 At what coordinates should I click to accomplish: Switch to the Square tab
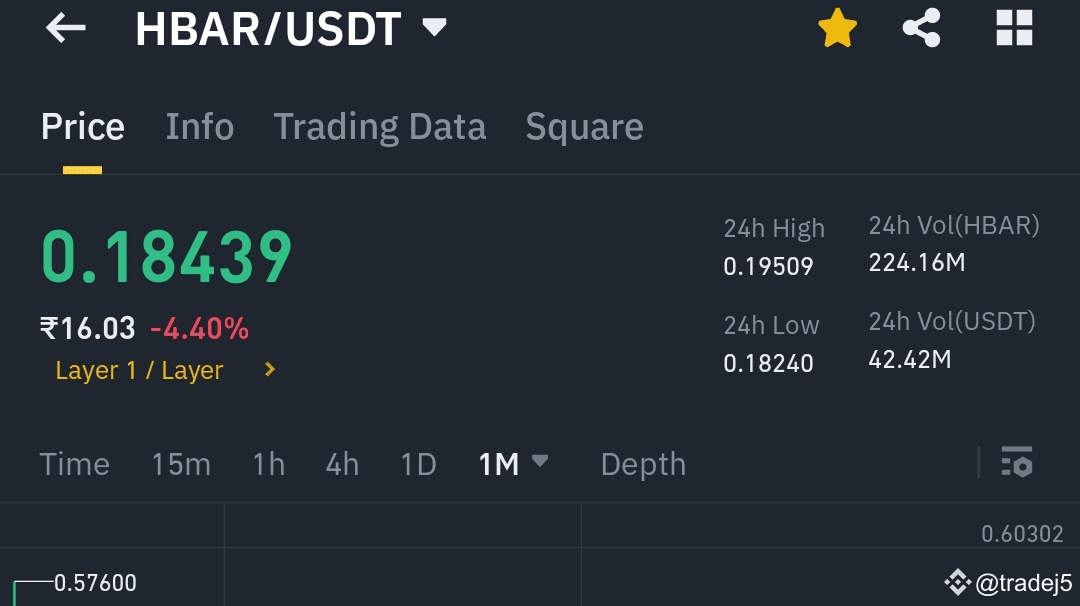(584, 127)
